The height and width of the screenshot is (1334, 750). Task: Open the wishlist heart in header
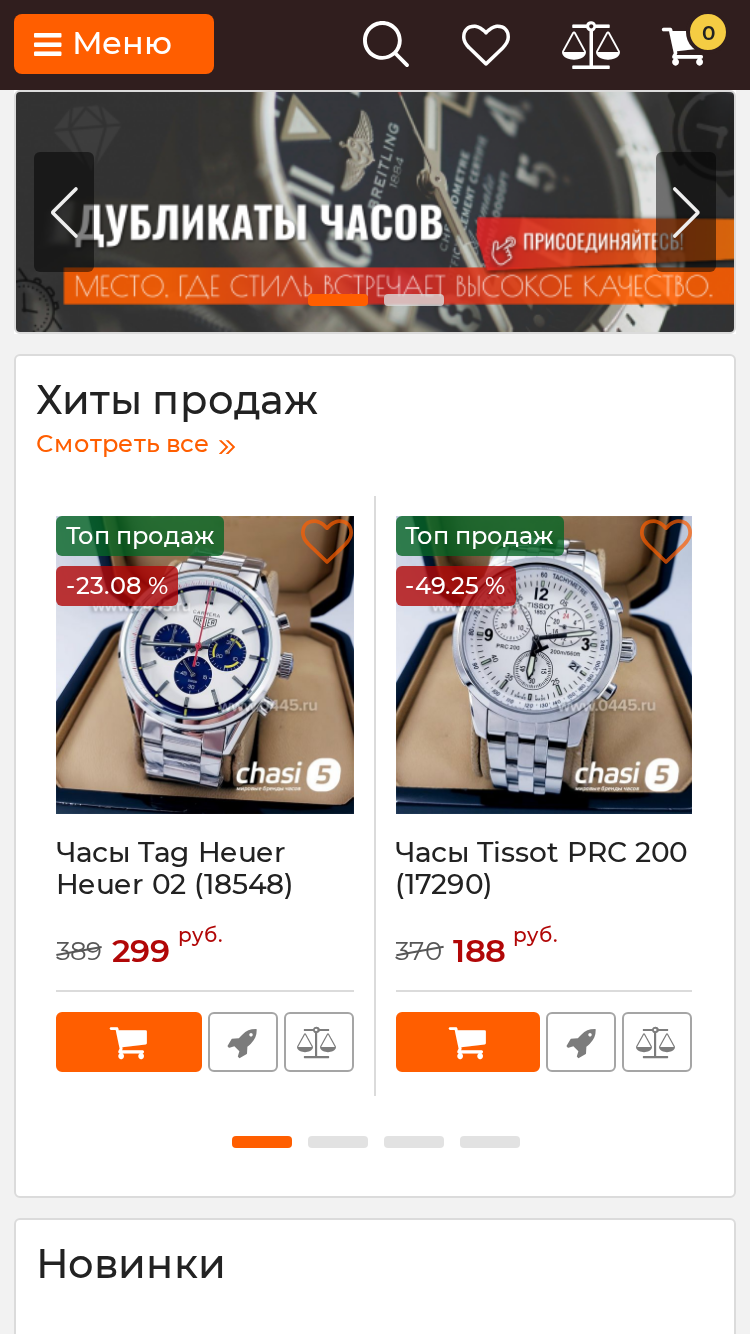(x=486, y=45)
